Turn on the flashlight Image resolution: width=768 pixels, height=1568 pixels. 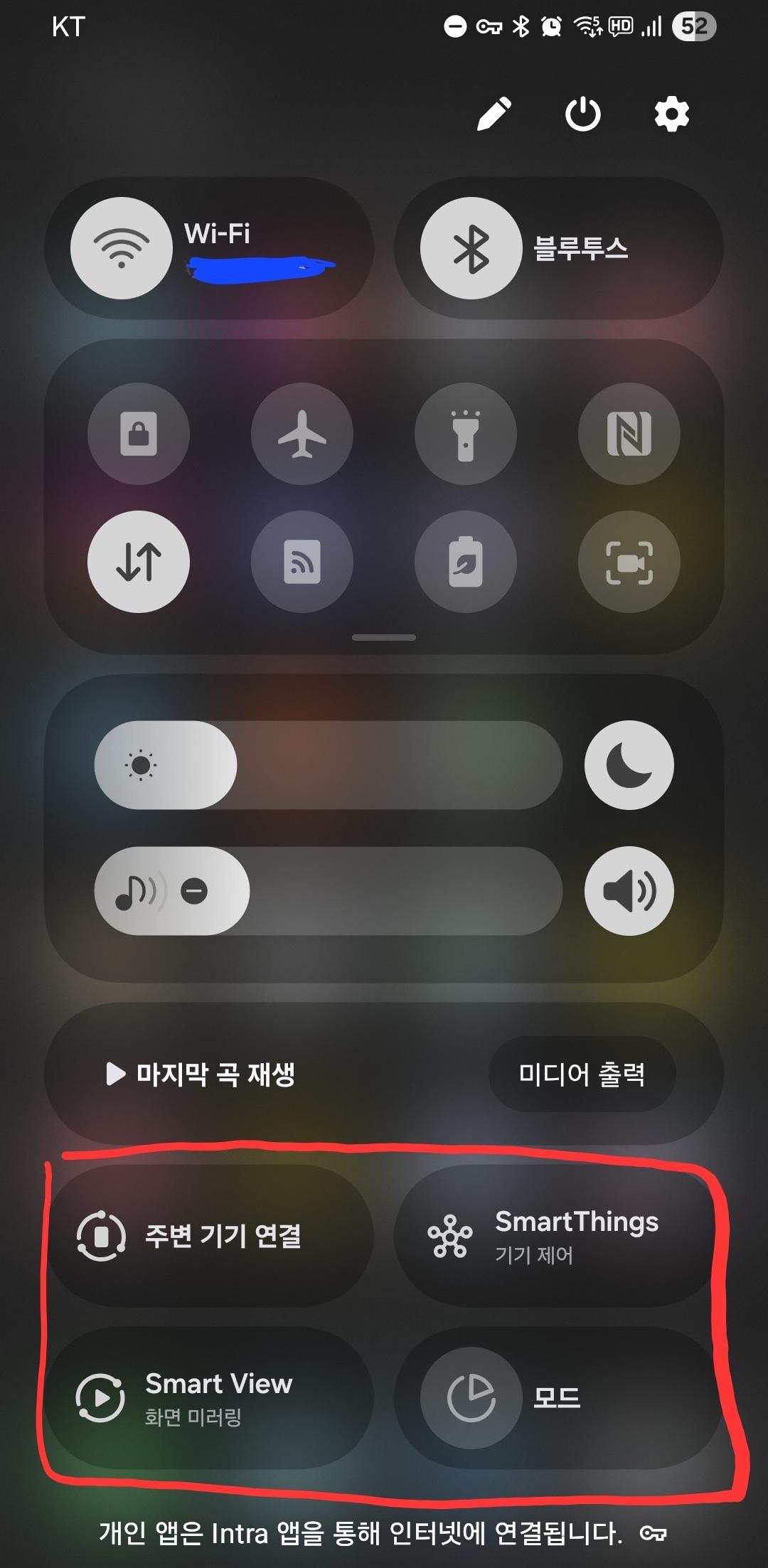click(x=466, y=434)
